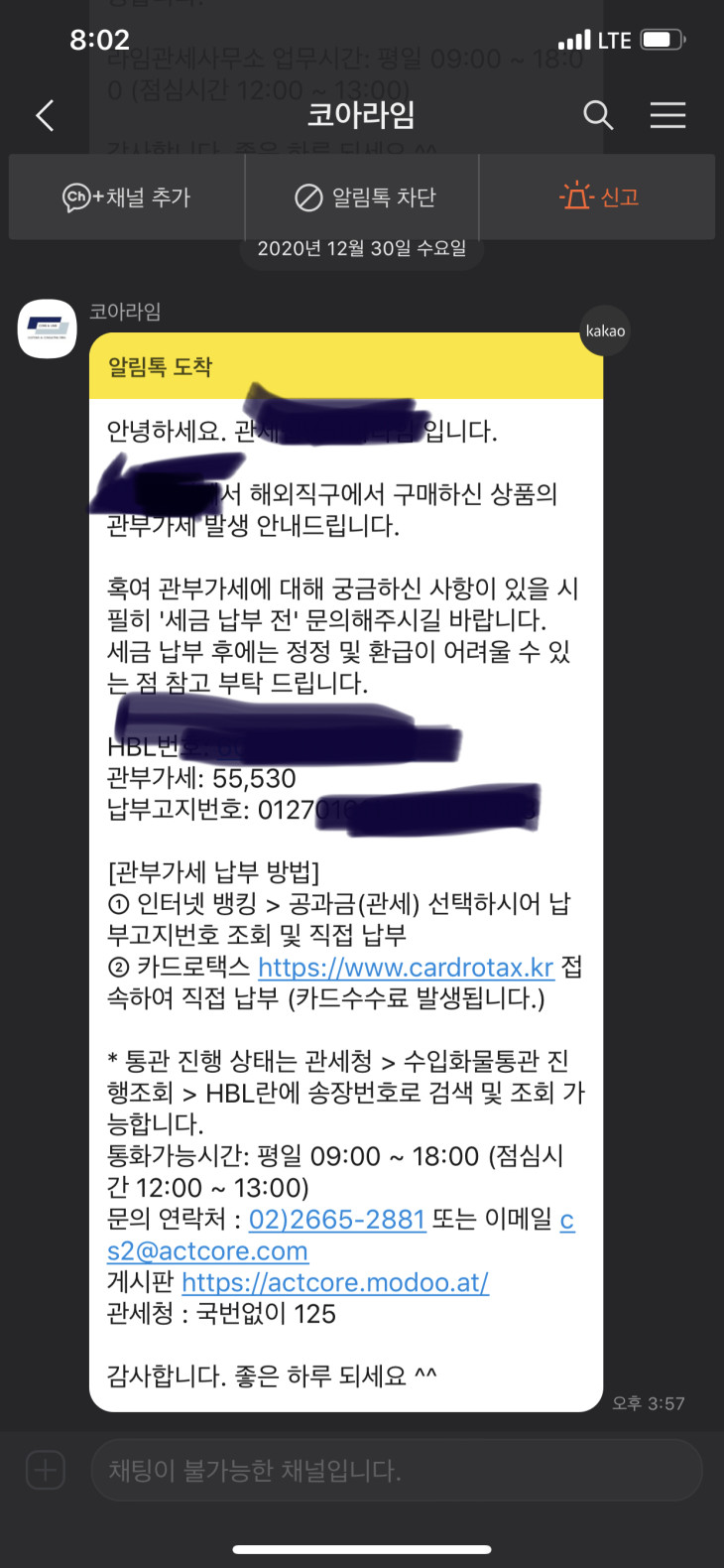Open the actcore.modoo.at board link

pos(335,1282)
